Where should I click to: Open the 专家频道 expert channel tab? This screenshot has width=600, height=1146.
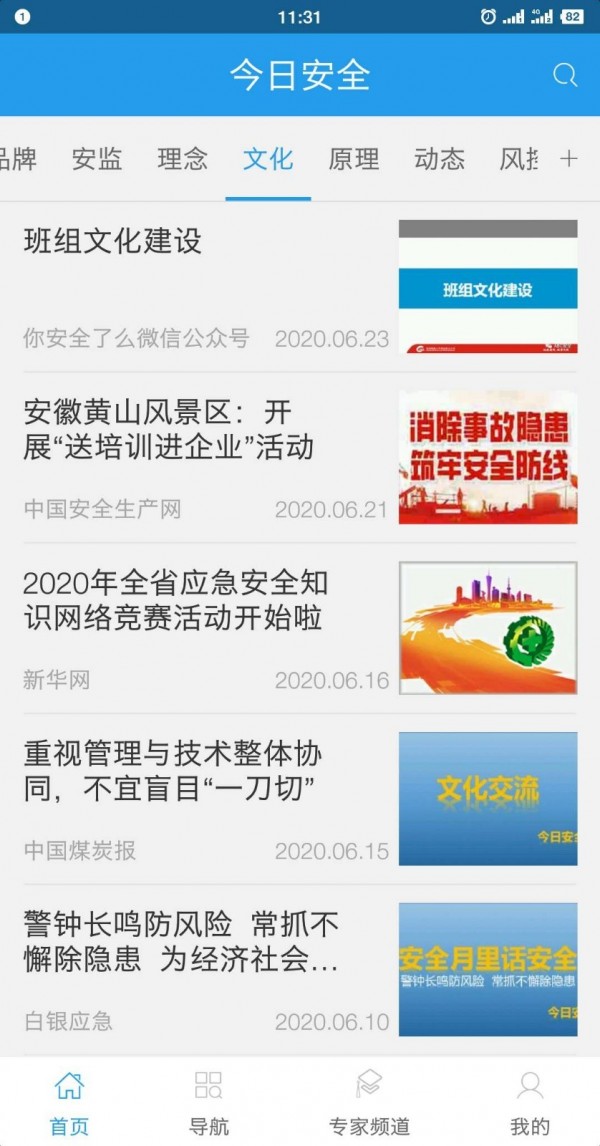coord(369,1102)
